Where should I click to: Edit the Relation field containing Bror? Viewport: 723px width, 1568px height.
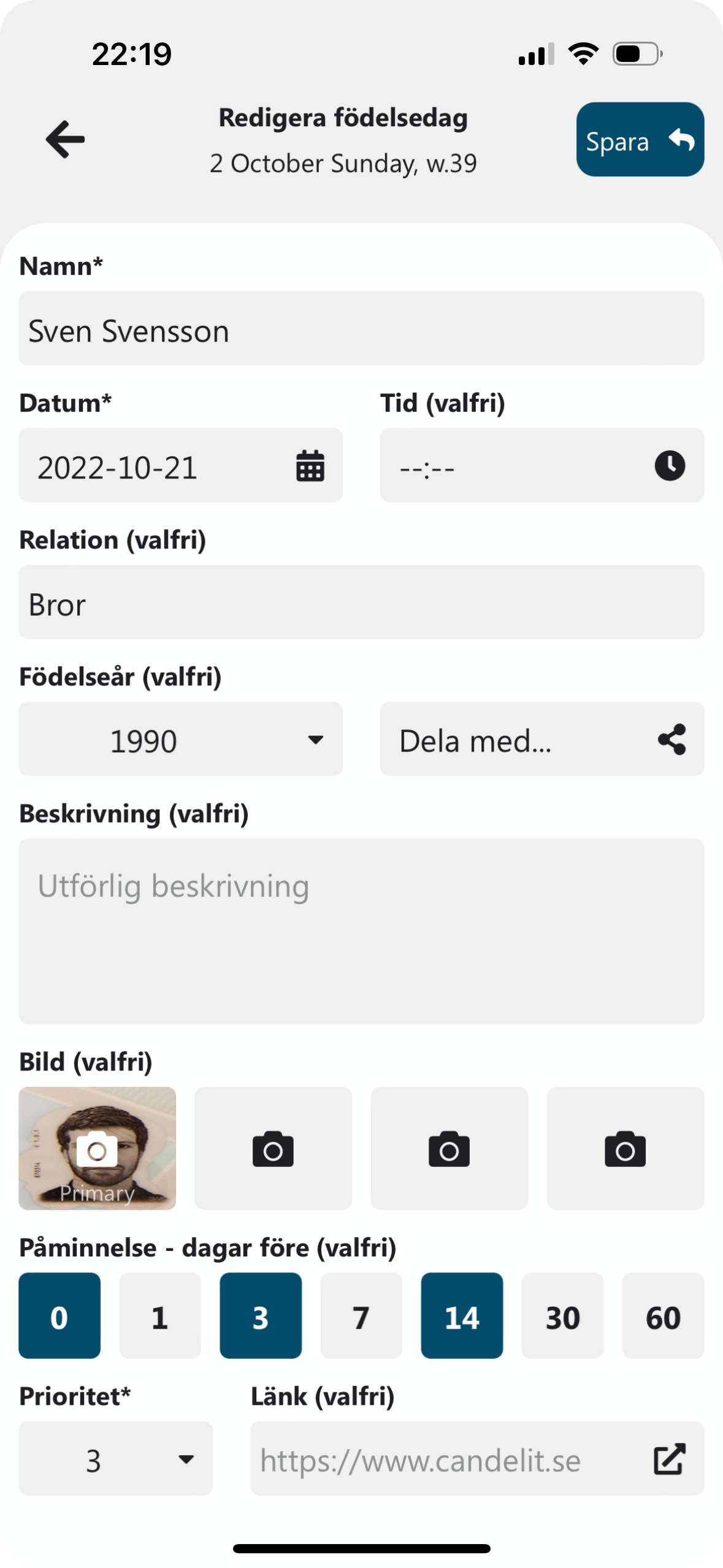tap(361, 602)
